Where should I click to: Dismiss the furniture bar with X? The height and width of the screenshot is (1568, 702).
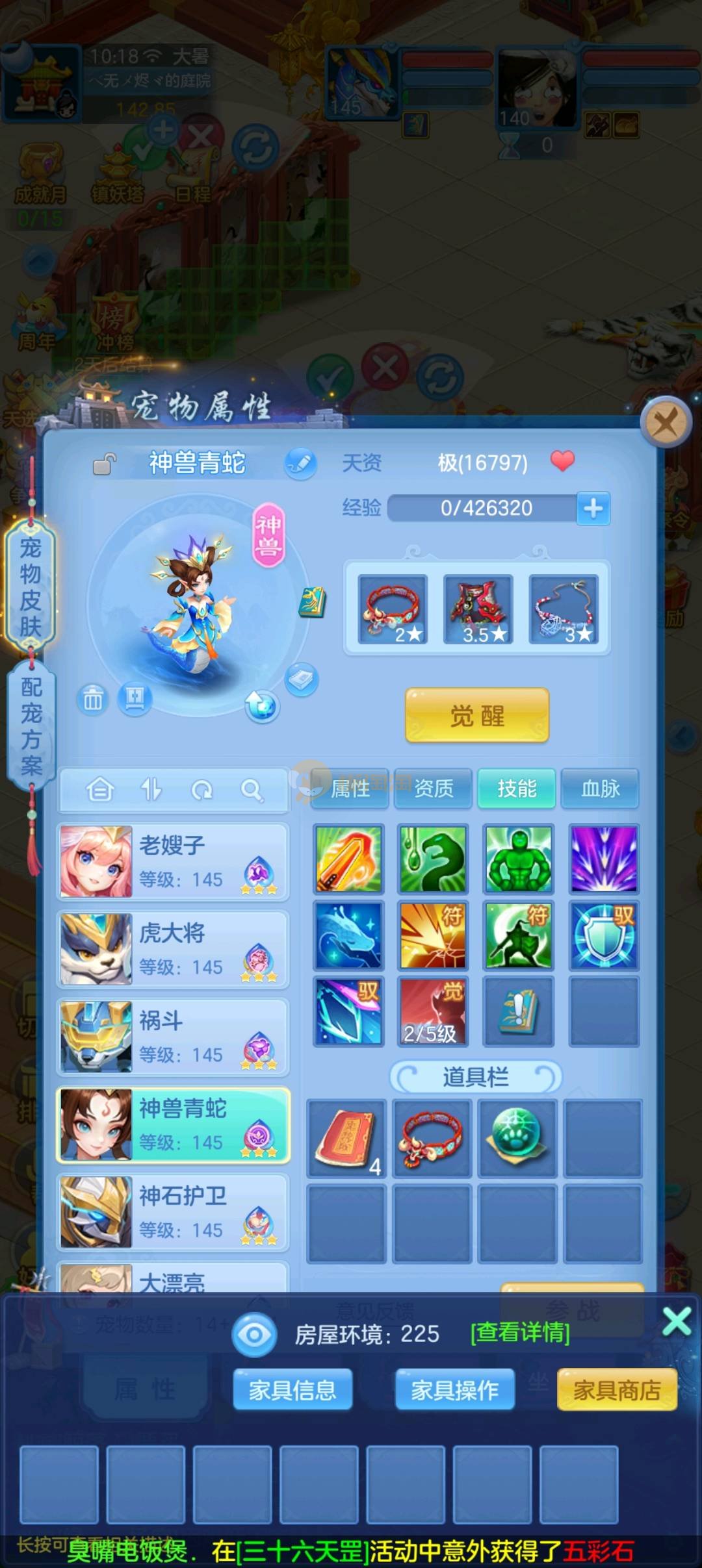[x=676, y=1321]
